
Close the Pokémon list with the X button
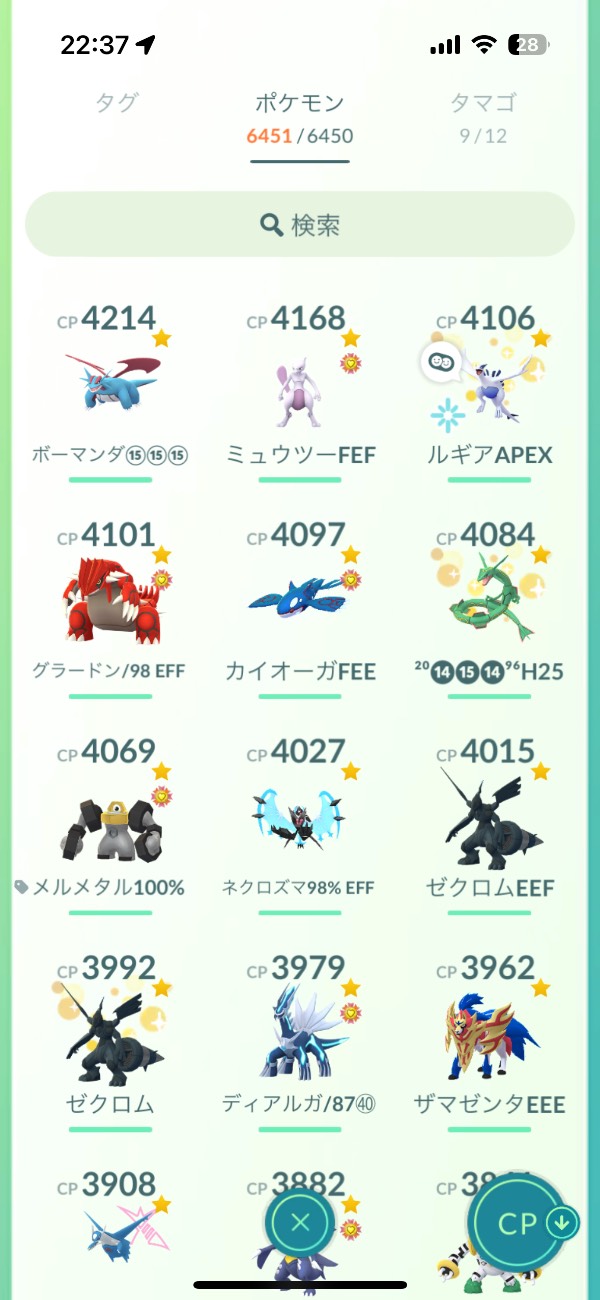click(x=300, y=1221)
